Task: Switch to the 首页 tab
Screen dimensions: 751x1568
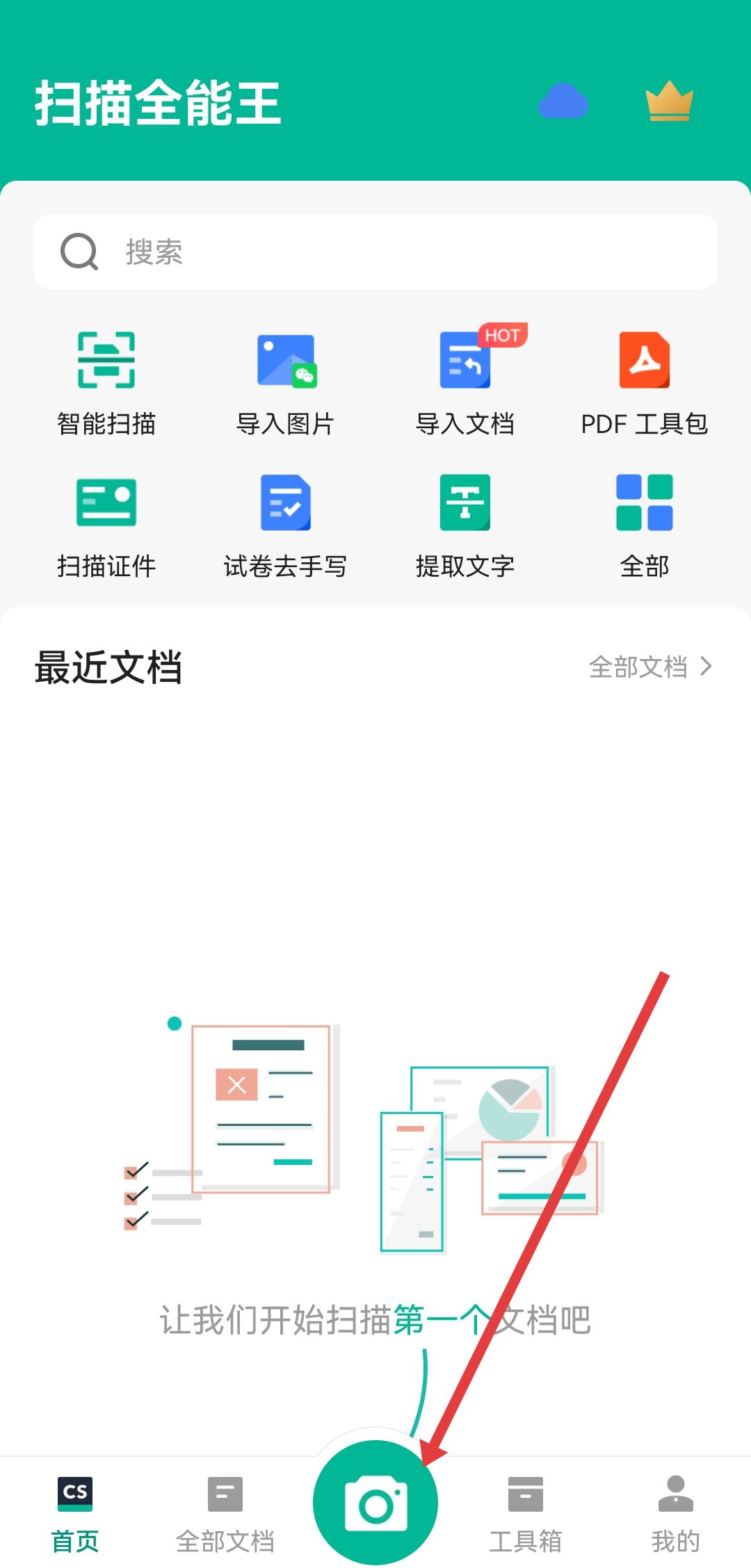Action: pyautogui.click(x=75, y=1515)
